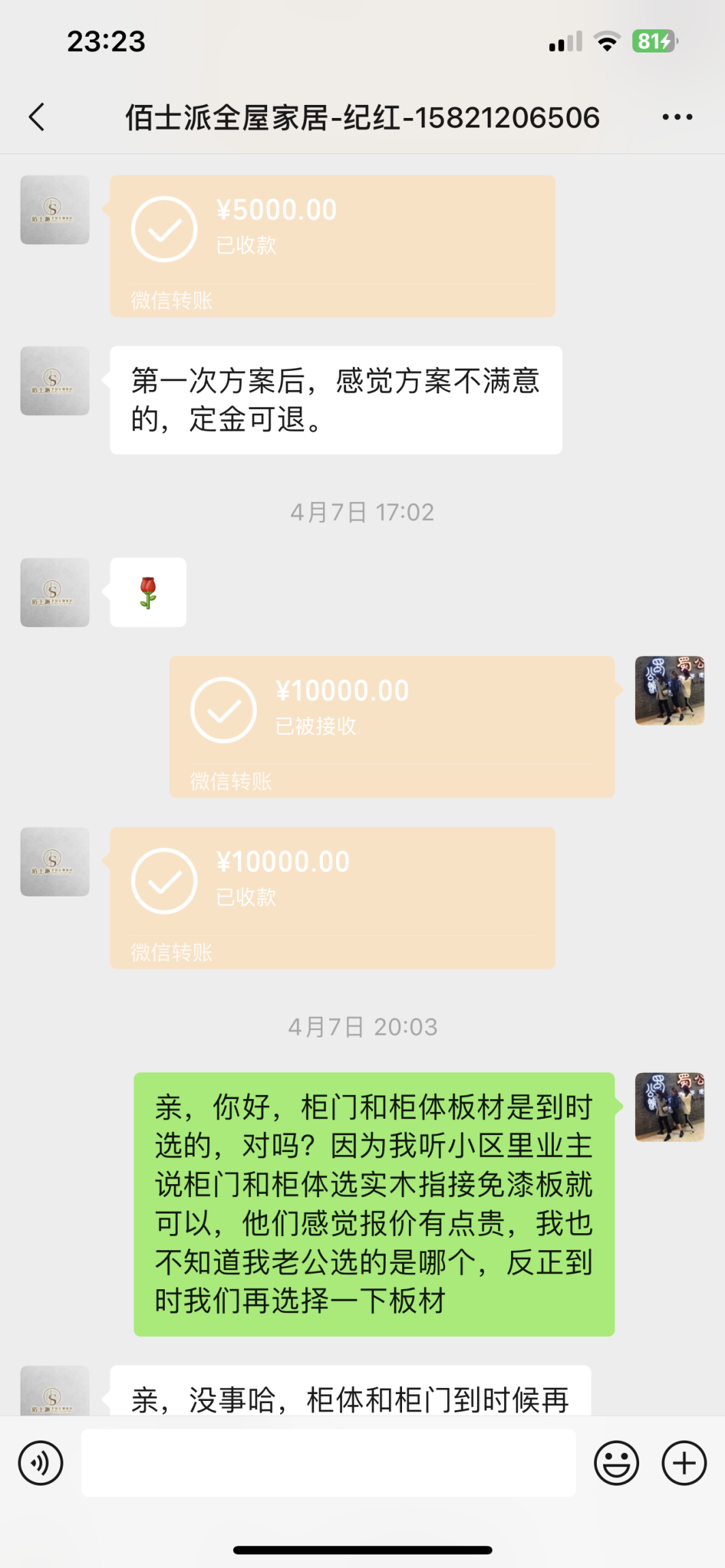
Task: Open my avatar beside the green message
Action: (669, 1107)
